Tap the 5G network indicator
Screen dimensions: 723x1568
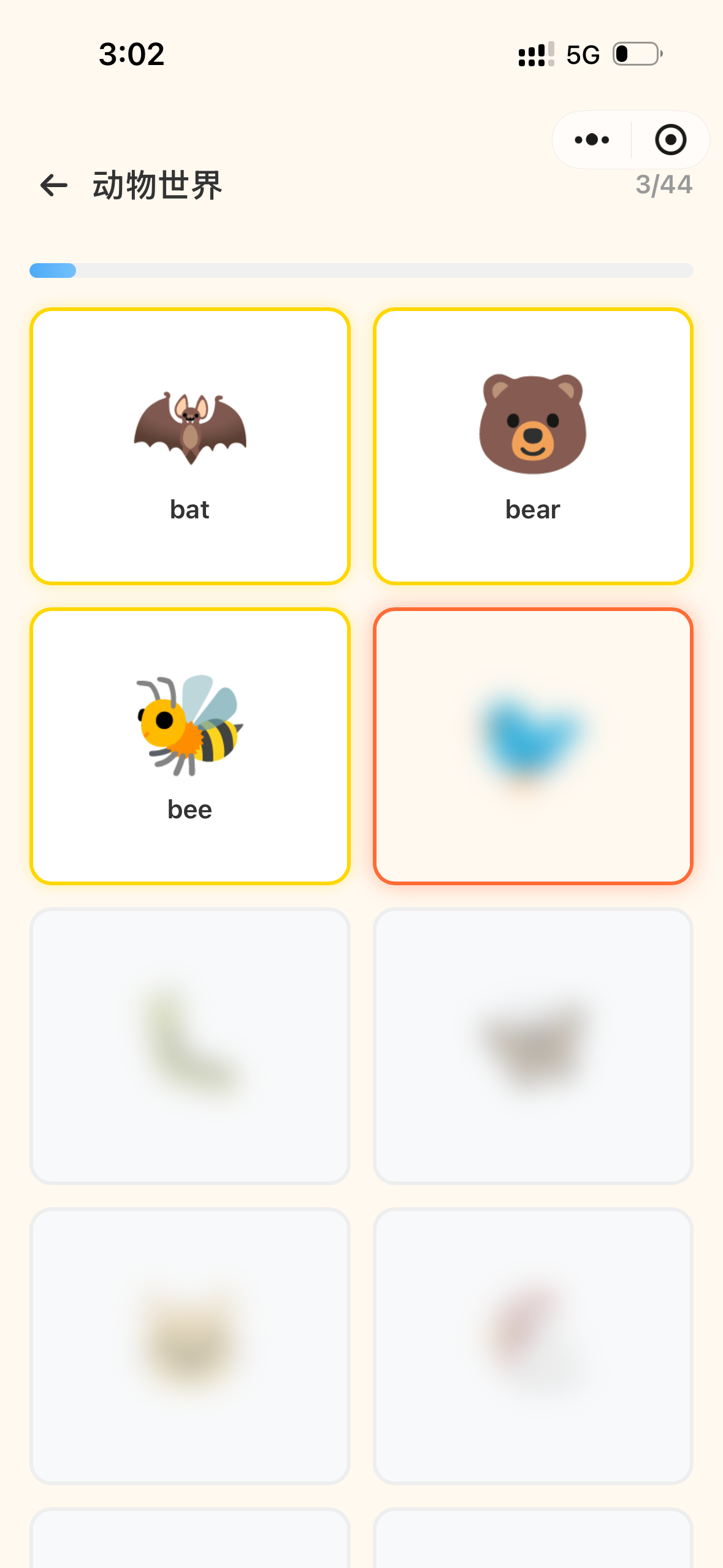click(x=583, y=55)
